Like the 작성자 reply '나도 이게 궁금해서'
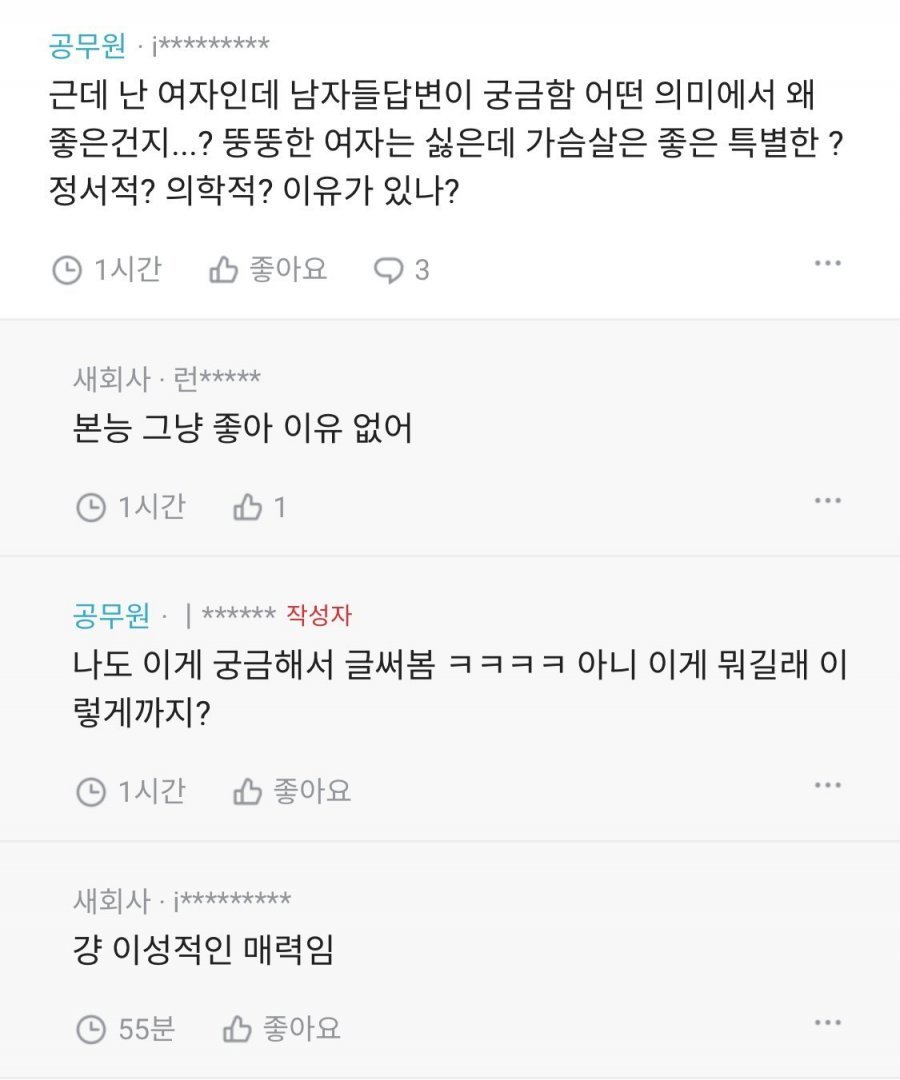900x1080 pixels. tap(291, 792)
